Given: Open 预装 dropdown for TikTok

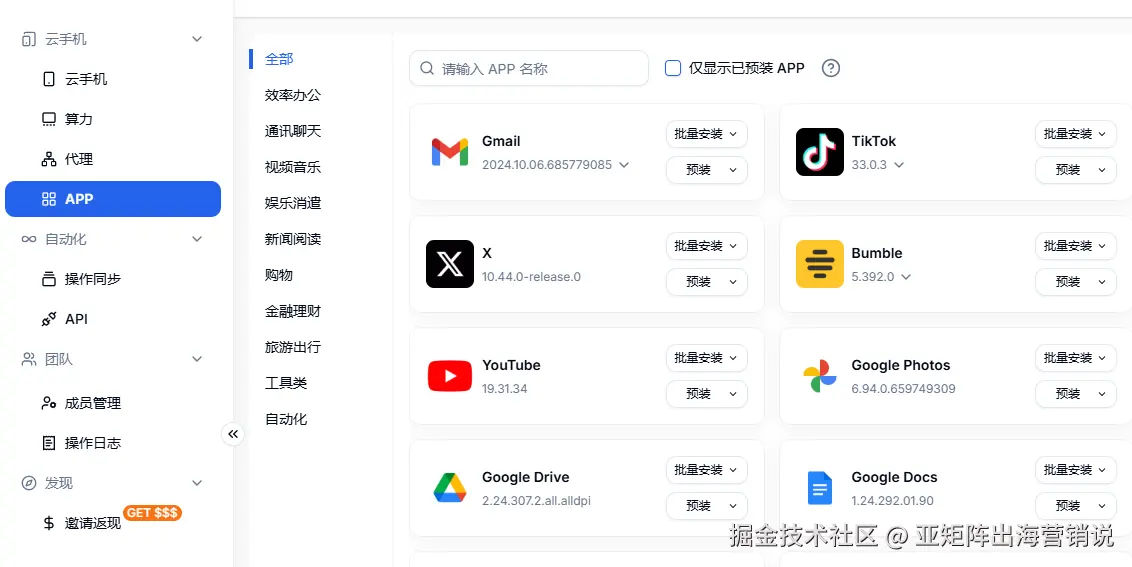Looking at the screenshot, I should (x=1075, y=170).
